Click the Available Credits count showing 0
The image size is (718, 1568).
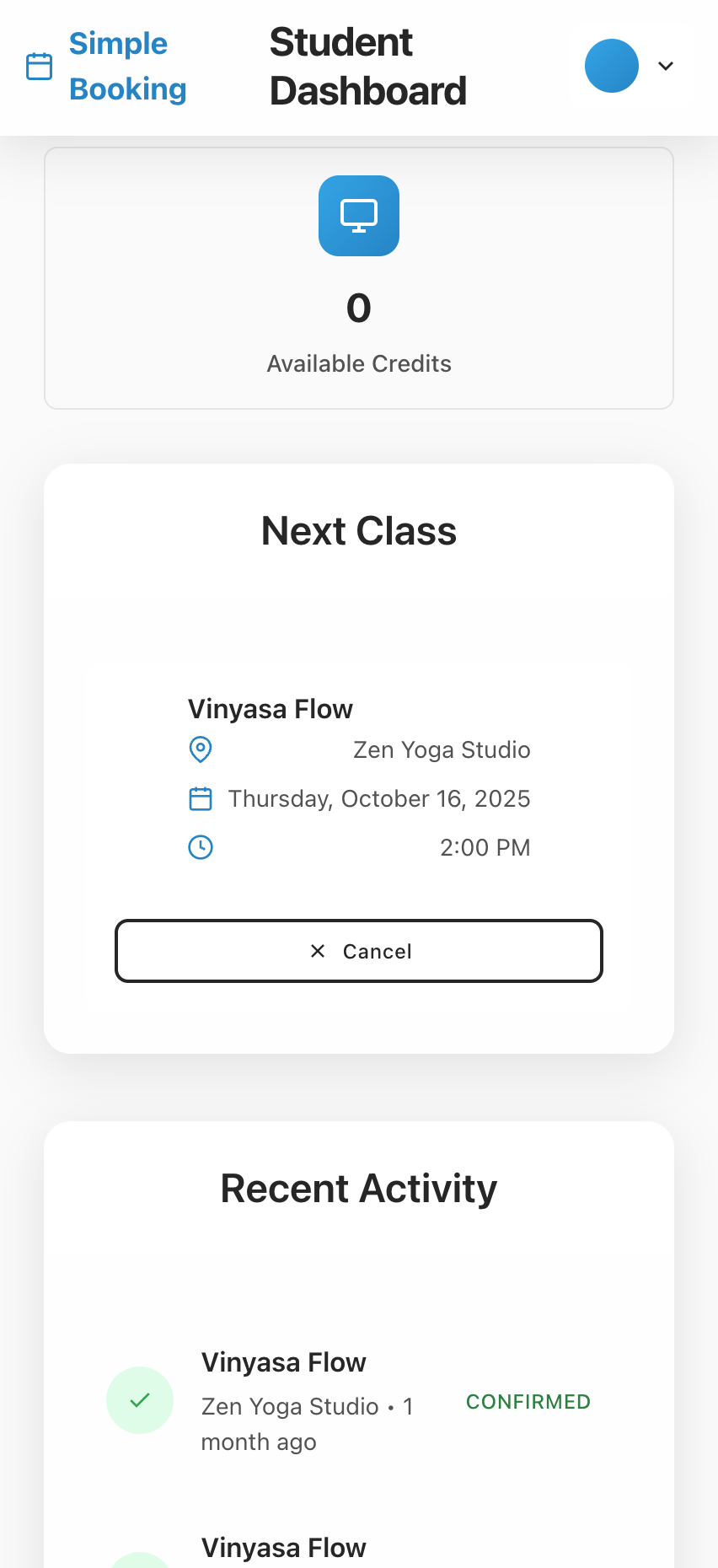pos(359,309)
